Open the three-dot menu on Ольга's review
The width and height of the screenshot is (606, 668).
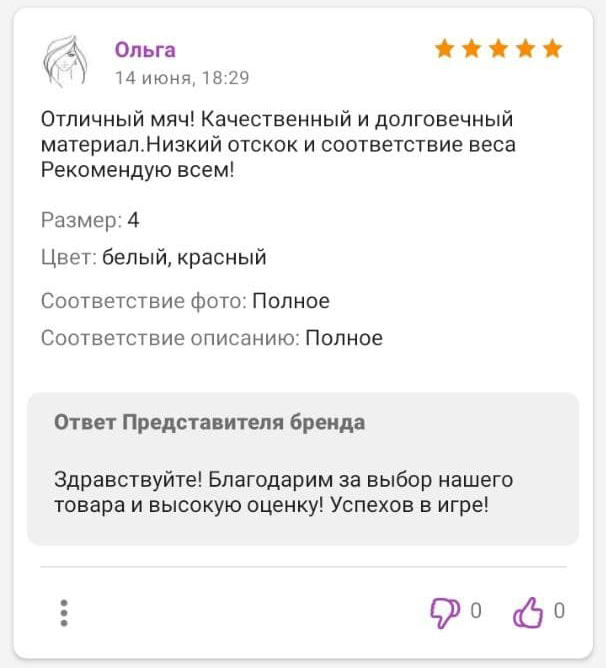64,612
